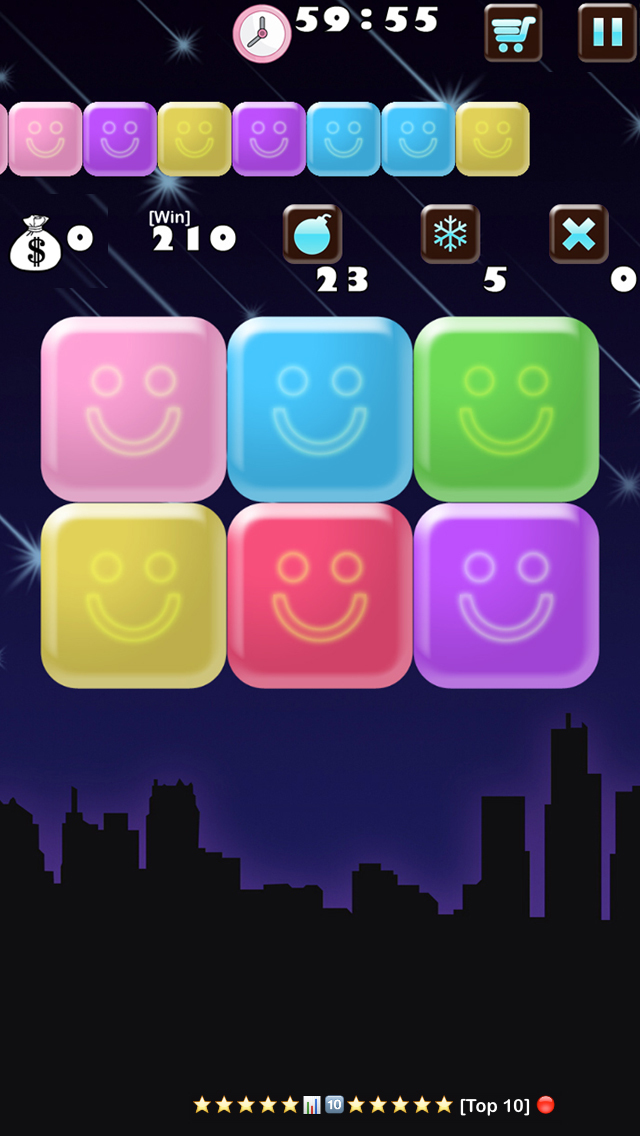This screenshot has width=640, height=1136.
Task: Activate the snowflake freeze power-up
Action: 450,234
